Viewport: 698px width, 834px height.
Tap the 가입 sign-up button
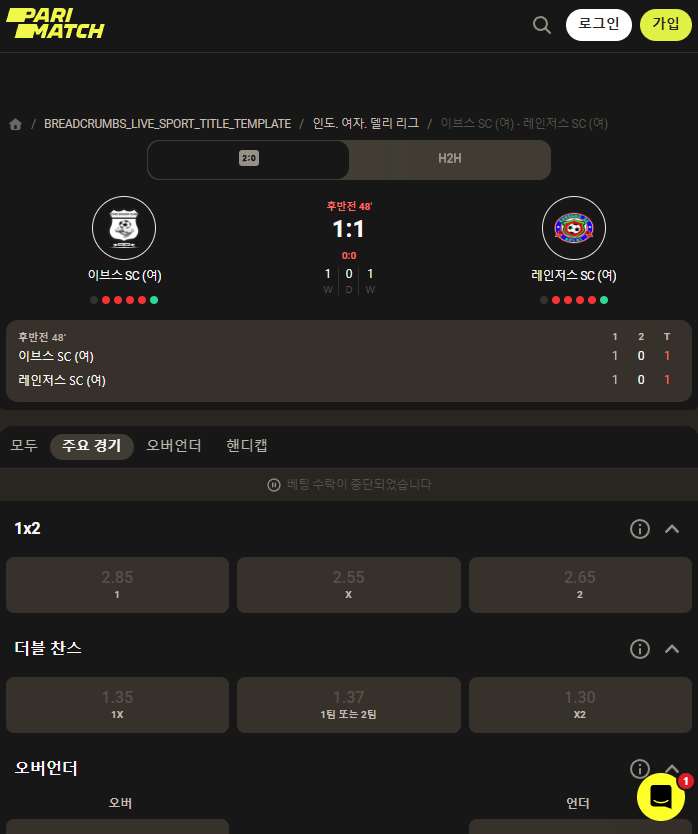tap(665, 25)
